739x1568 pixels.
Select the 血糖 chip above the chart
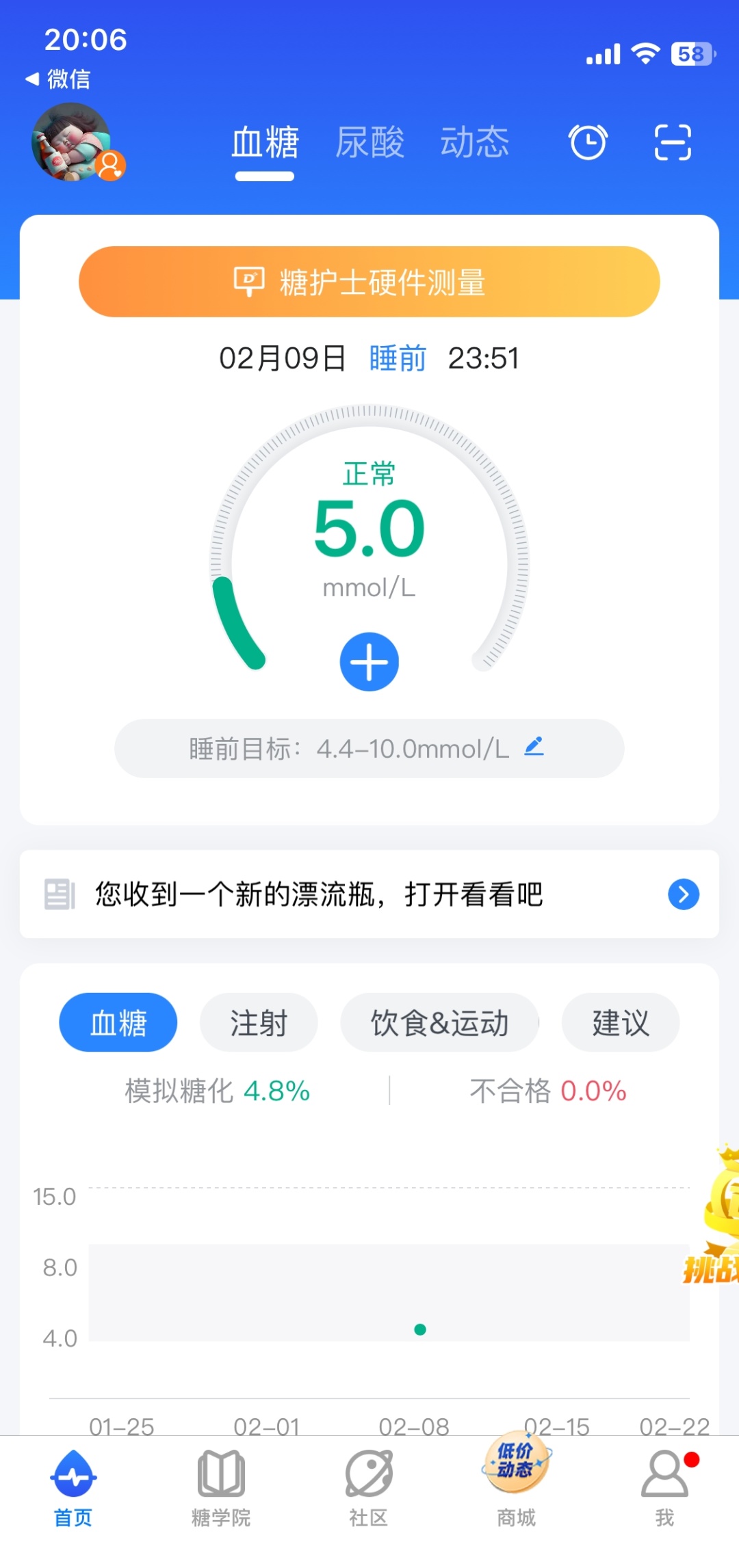coord(118,1022)
